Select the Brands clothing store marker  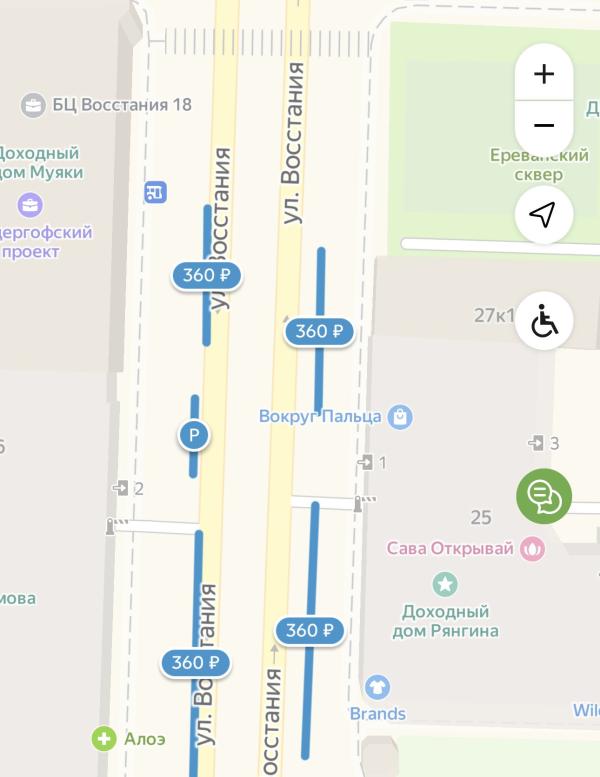(x=377, y=688)
